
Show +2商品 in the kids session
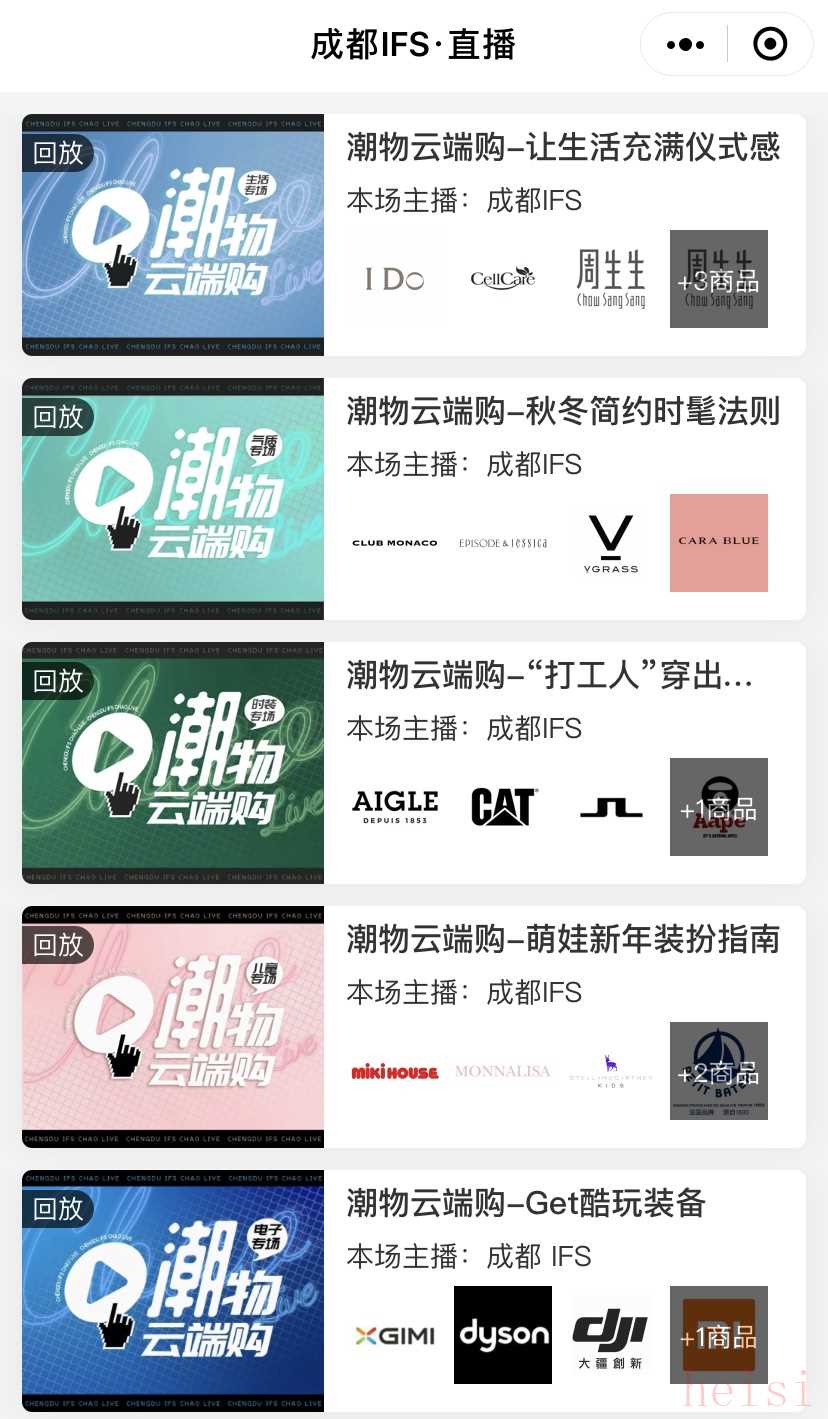coord(719,1071)
